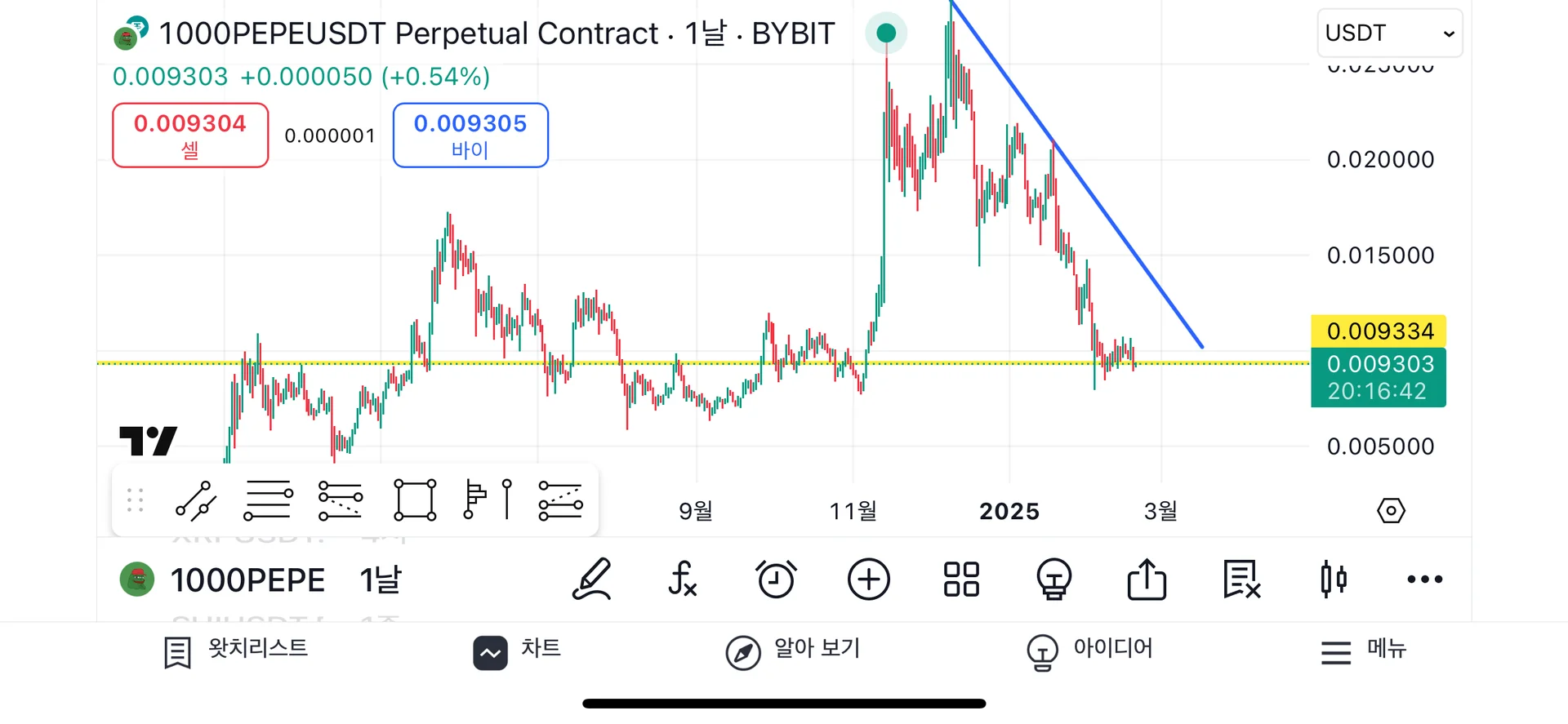Tap the plus circle add button
This screenshot has height=724, width=1568.
coord(868,580)
